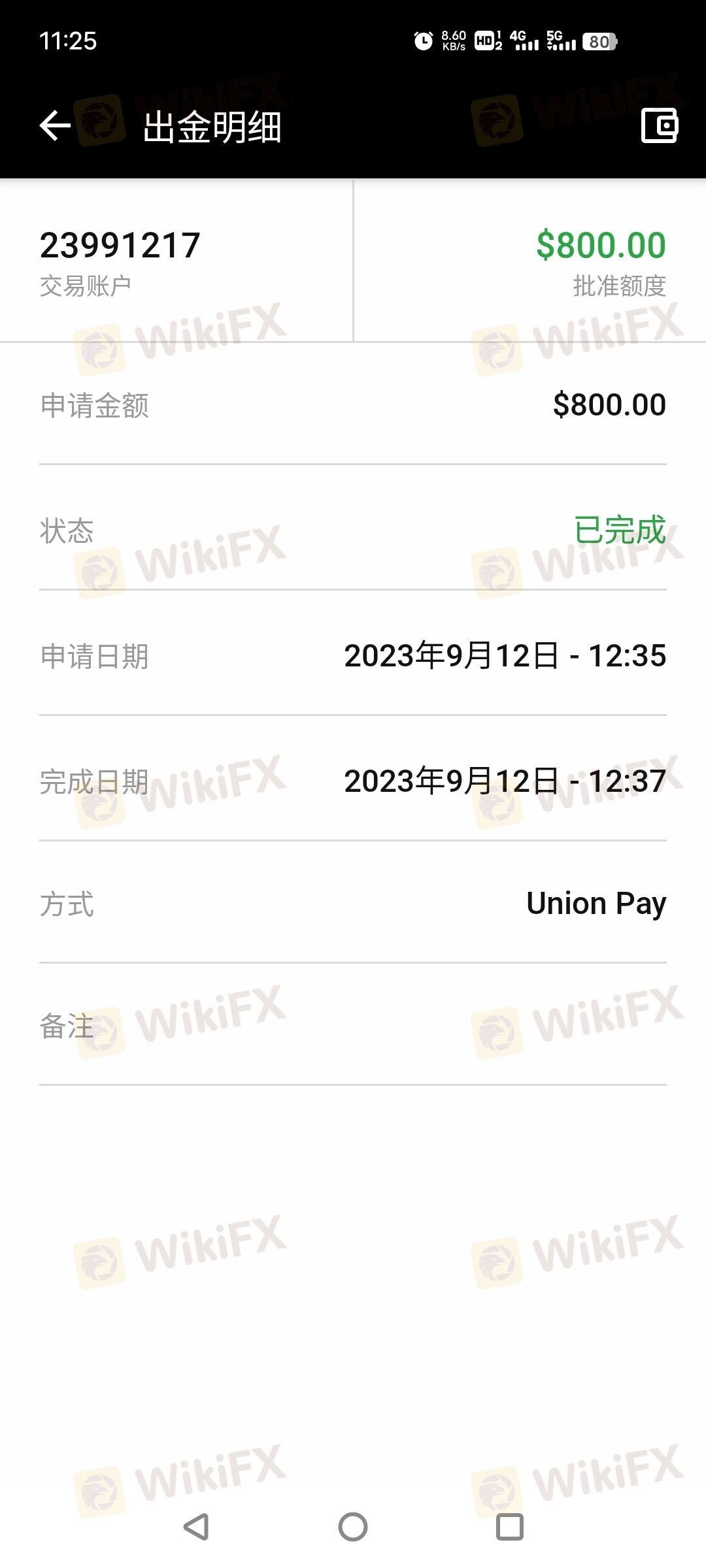Go to the home screen via the system home button

[x=353, y=1527]
